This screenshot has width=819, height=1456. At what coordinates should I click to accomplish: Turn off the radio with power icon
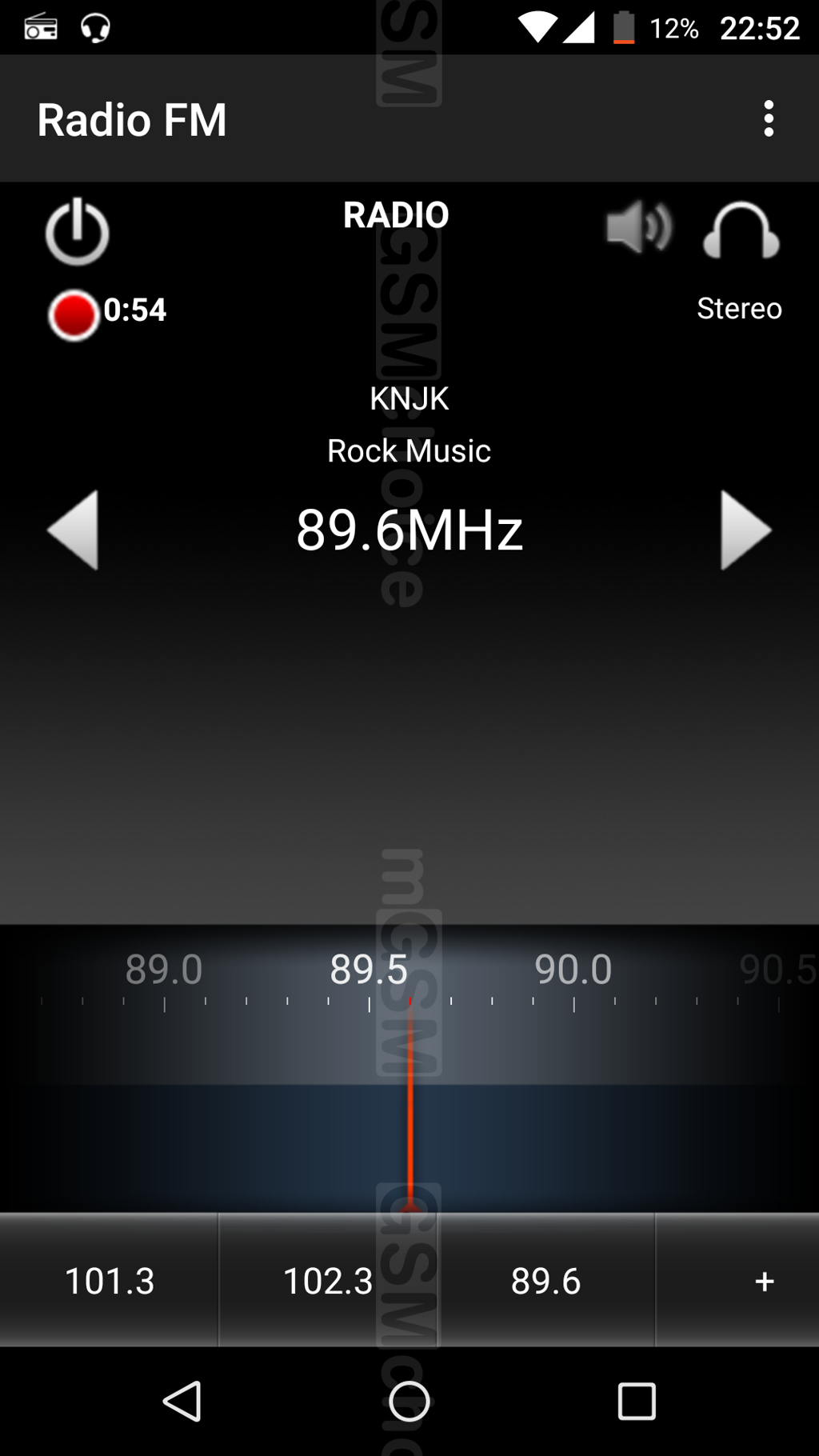pos(77,231)
